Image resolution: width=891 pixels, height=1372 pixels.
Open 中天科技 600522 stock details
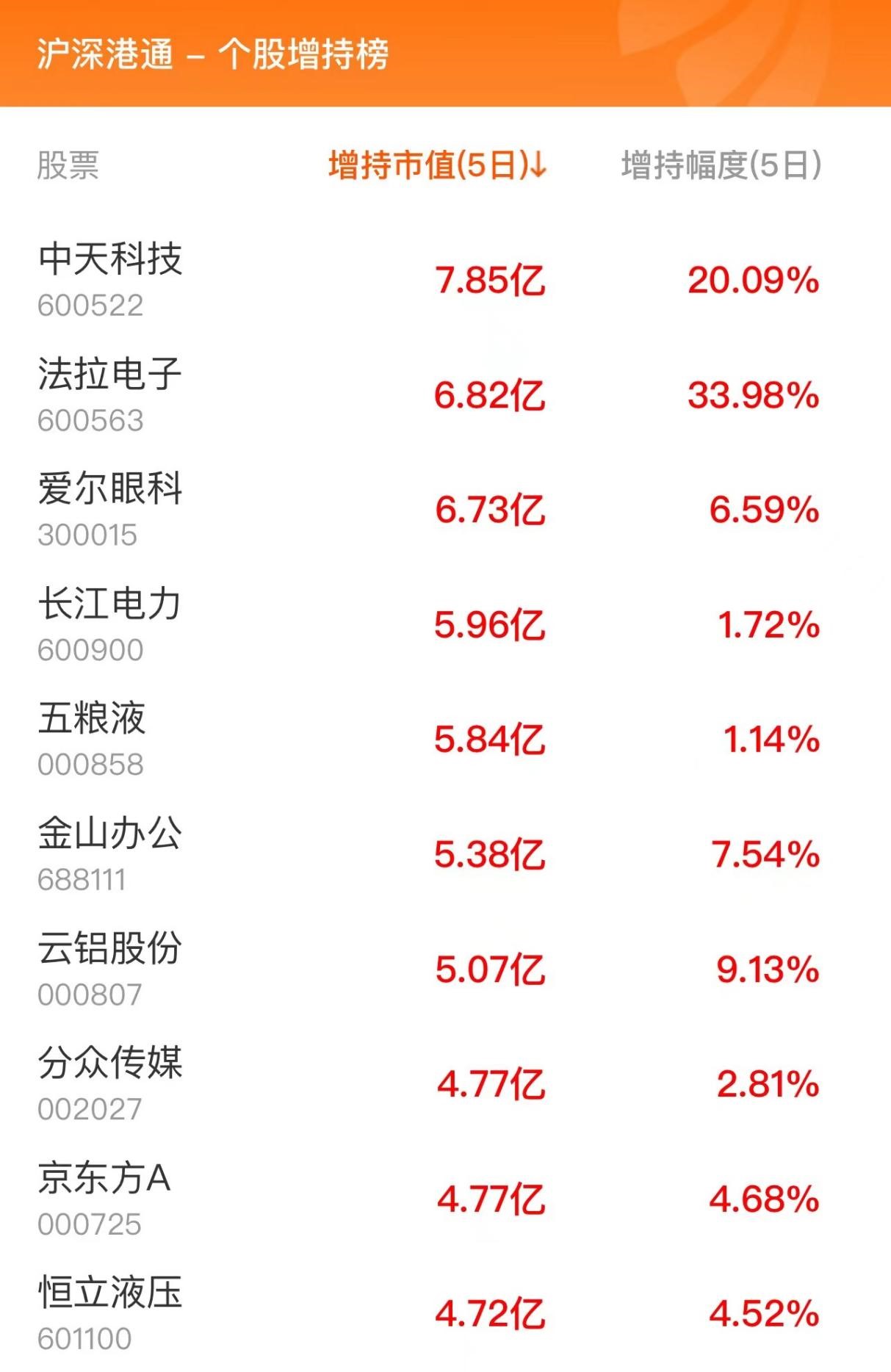point(110,280)
